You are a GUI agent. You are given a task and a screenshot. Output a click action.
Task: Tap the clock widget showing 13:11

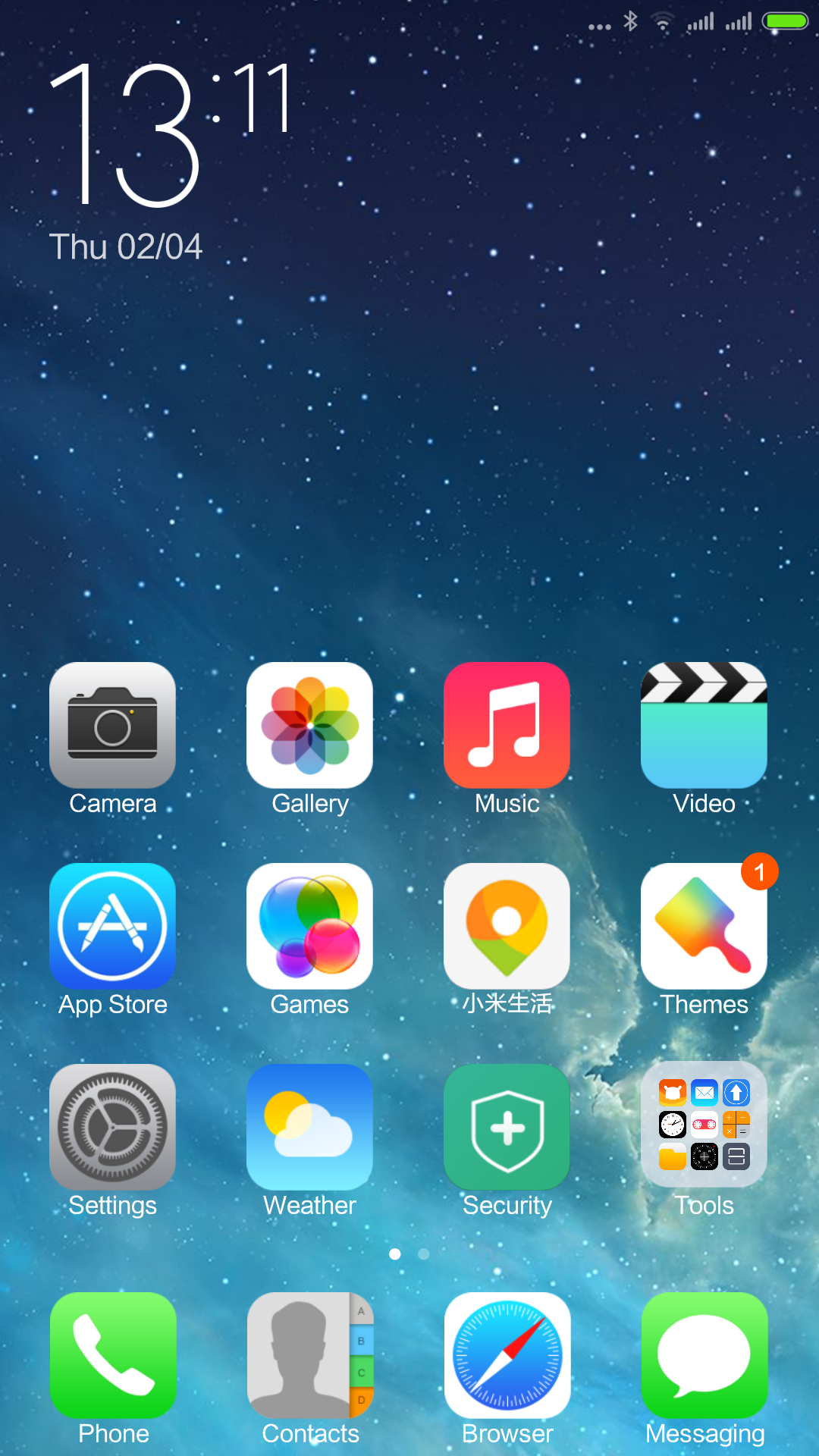tap(171, 136)
